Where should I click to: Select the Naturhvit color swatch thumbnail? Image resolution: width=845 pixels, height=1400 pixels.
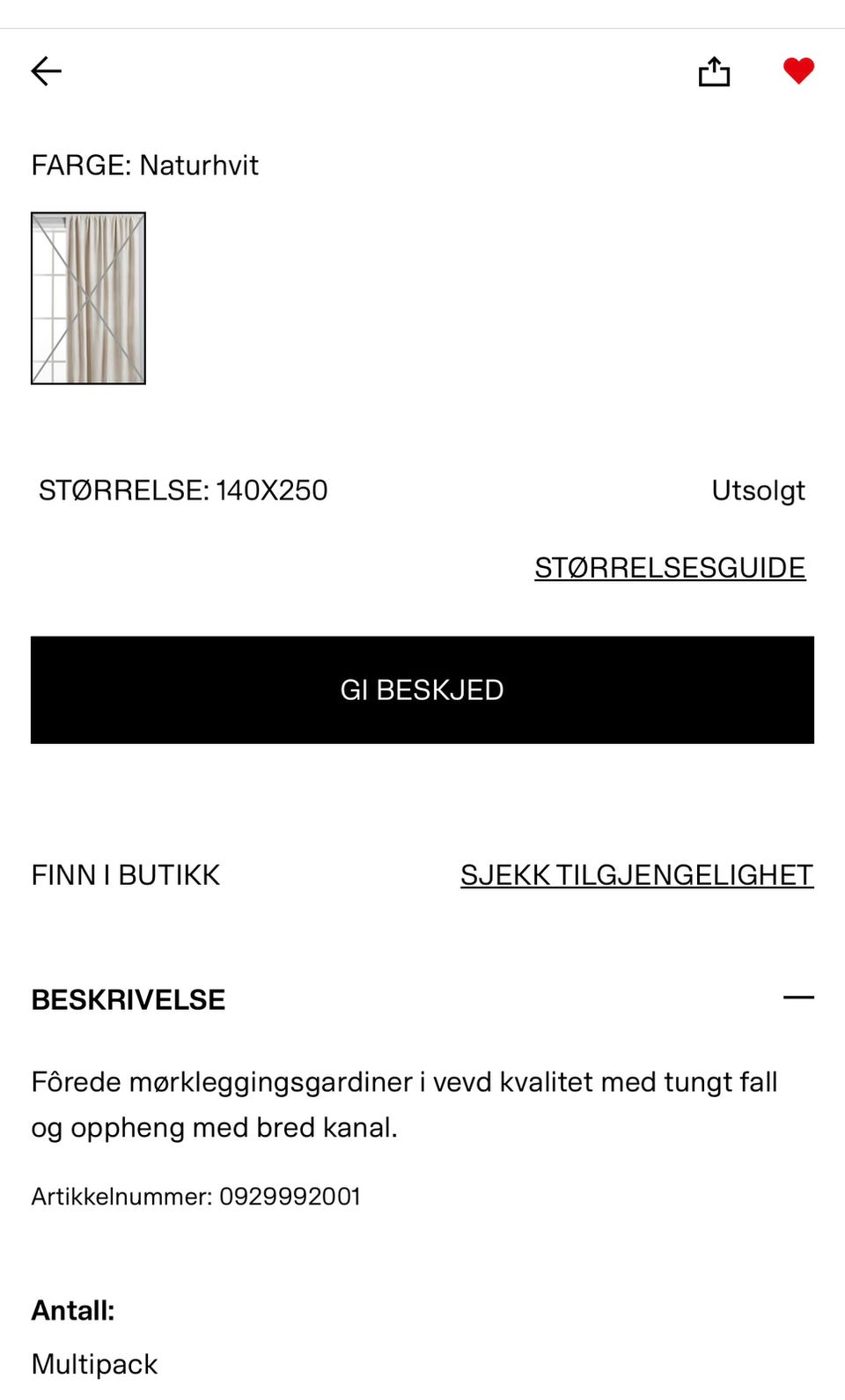pyautogui.click(x=88, y=298)
